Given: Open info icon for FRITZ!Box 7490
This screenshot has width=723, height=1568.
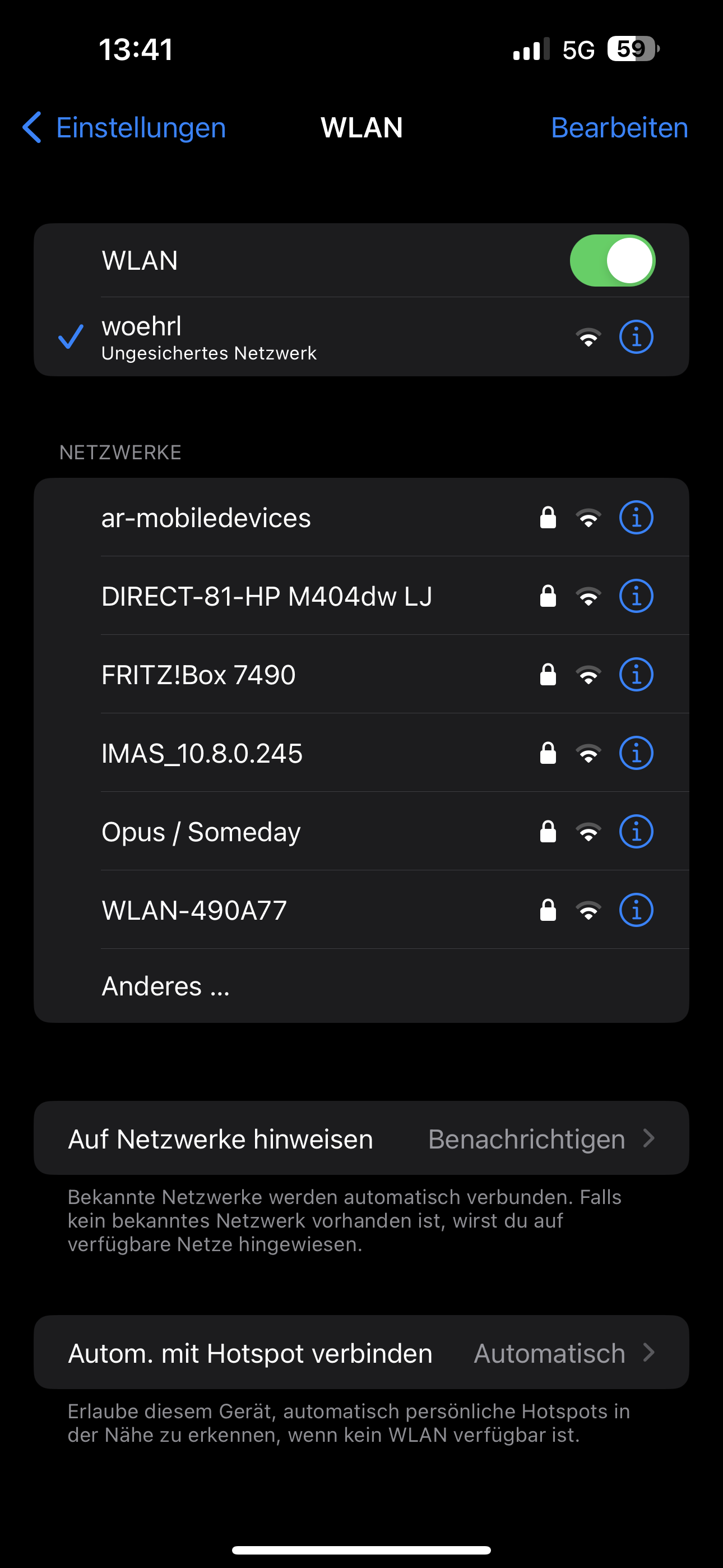Looking at the screenshot, I should pos(636,675).
